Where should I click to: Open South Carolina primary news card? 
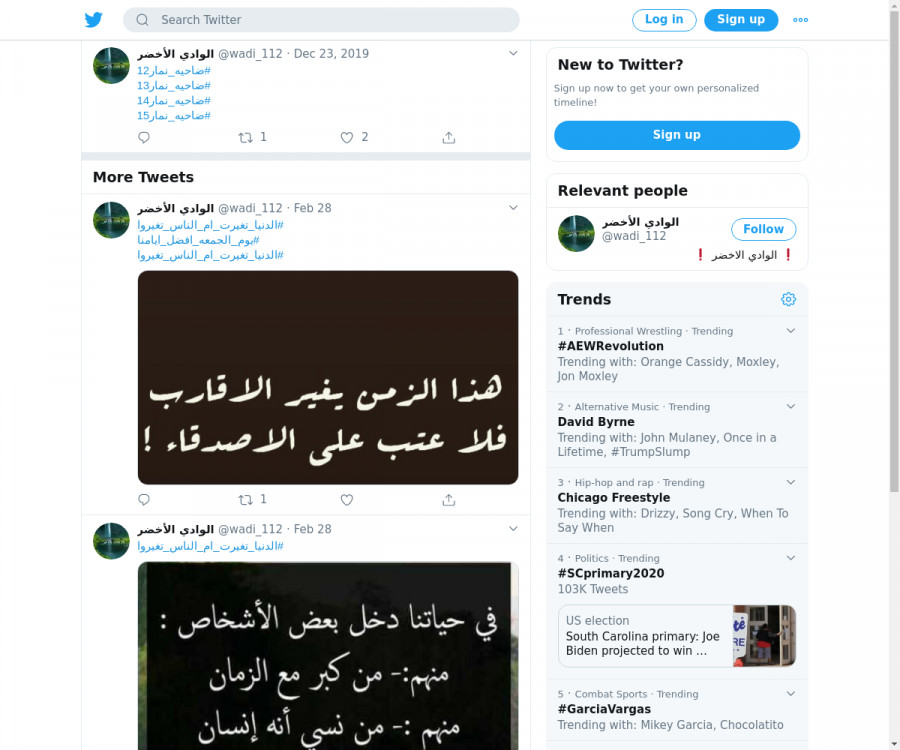coord(677,635)
